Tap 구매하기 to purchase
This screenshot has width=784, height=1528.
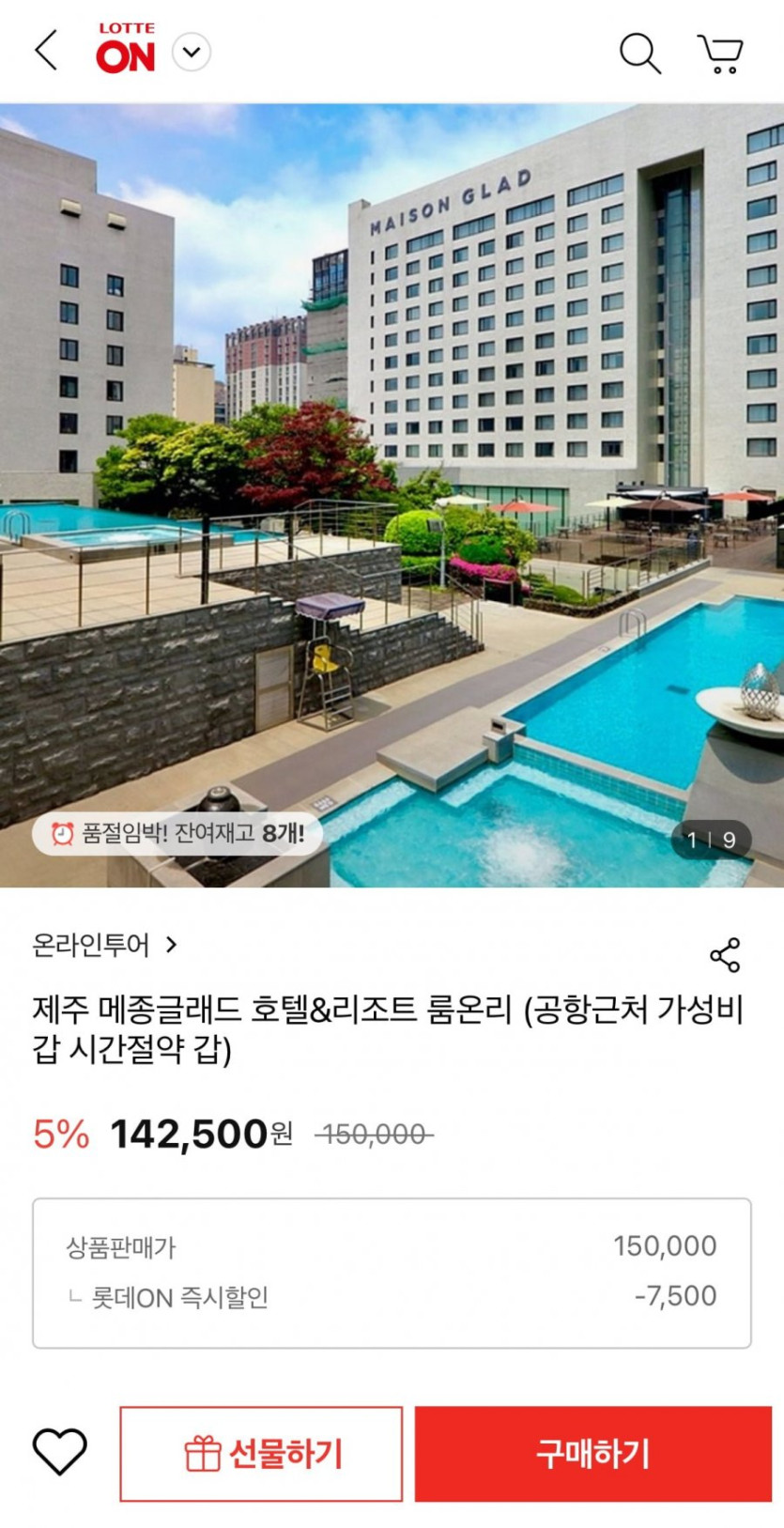point(593,1454)
